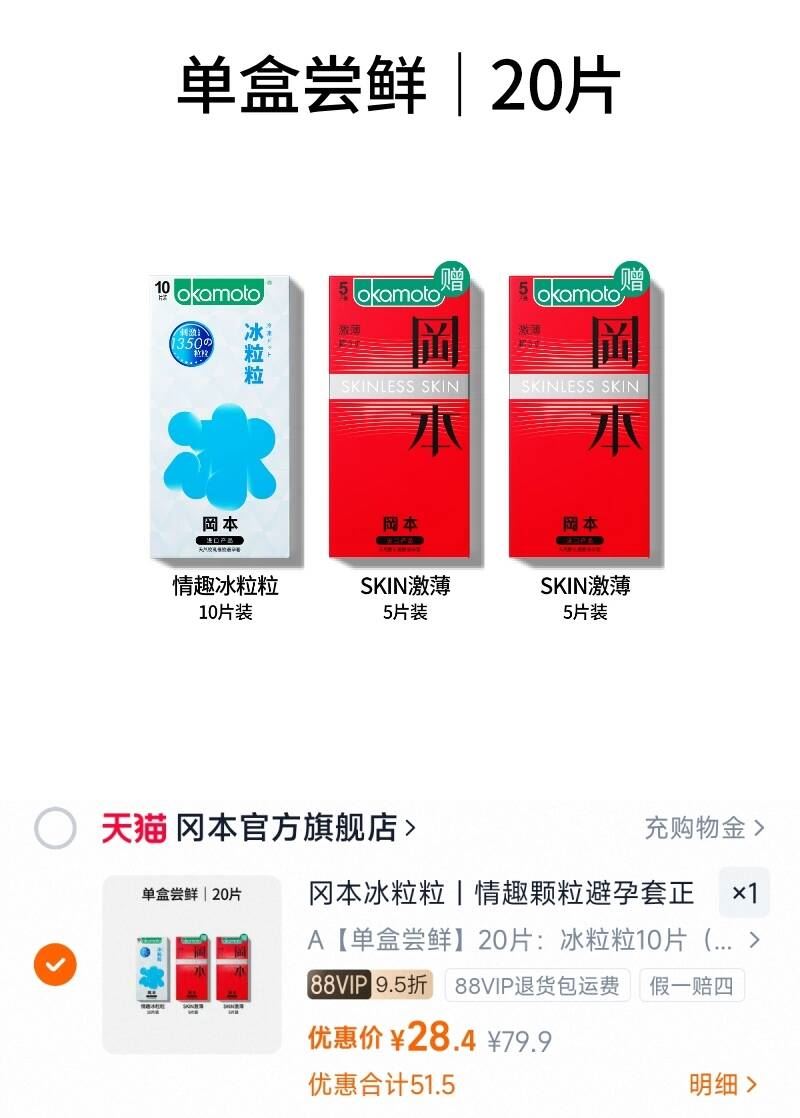Click the 88VIP 9.5折 discount badge
The width and height of the screenshot is (800, 1118).
tap(370, 985)
